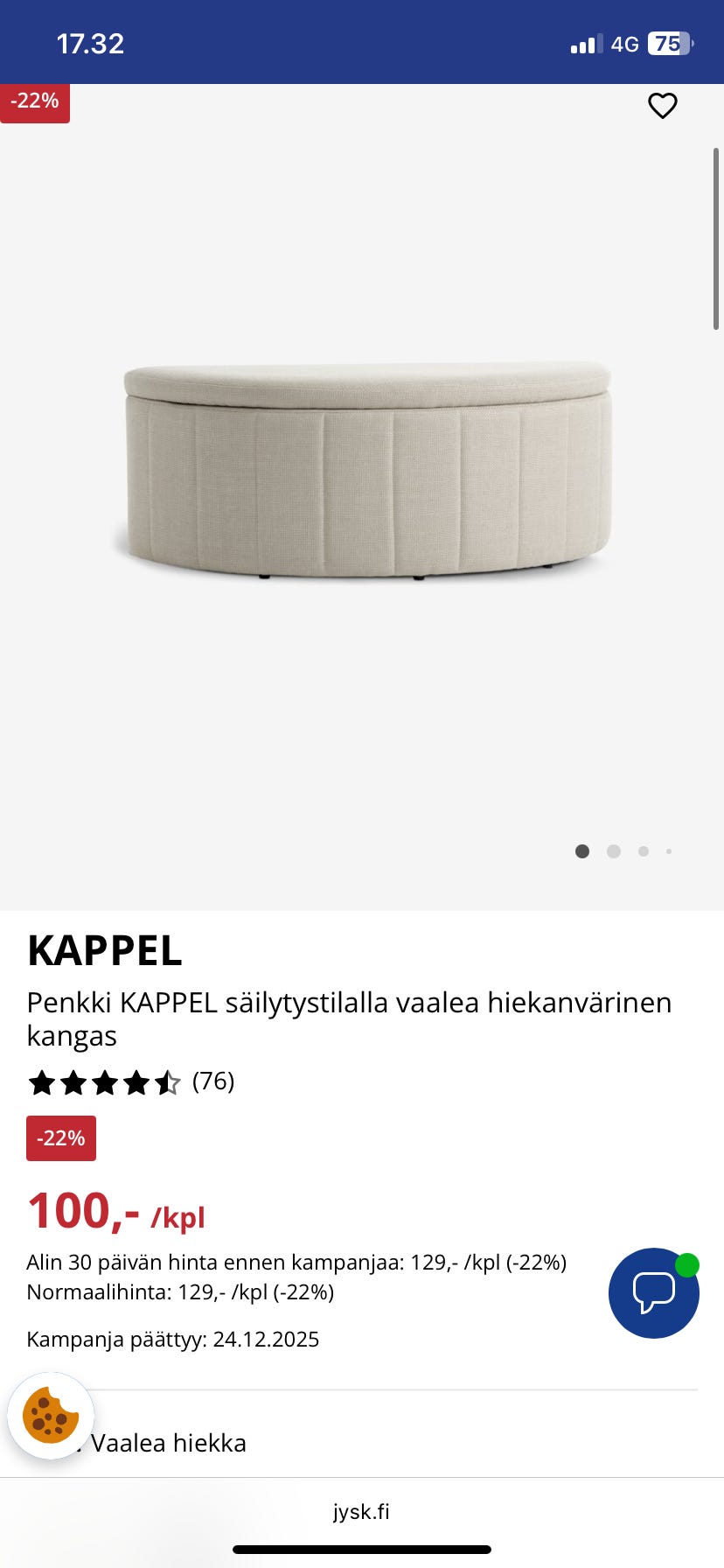724x1568 pixels.
Task: Select the third image carousel dot
Action: tap(643, 850)
